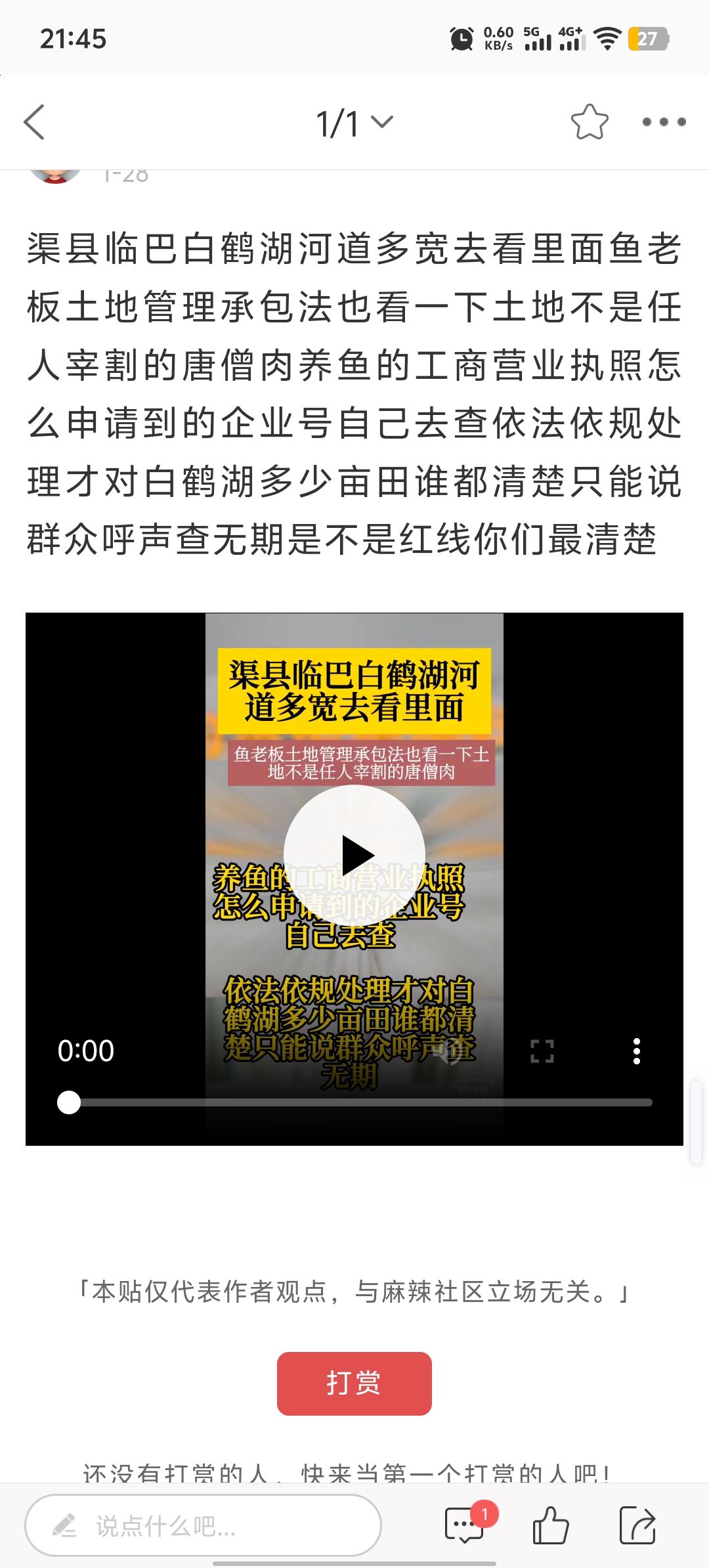Screen dimensions: 709x1568
Task: View comments via the speech bubble icon
Action: pyautogui.click(x=465, y=1525)
